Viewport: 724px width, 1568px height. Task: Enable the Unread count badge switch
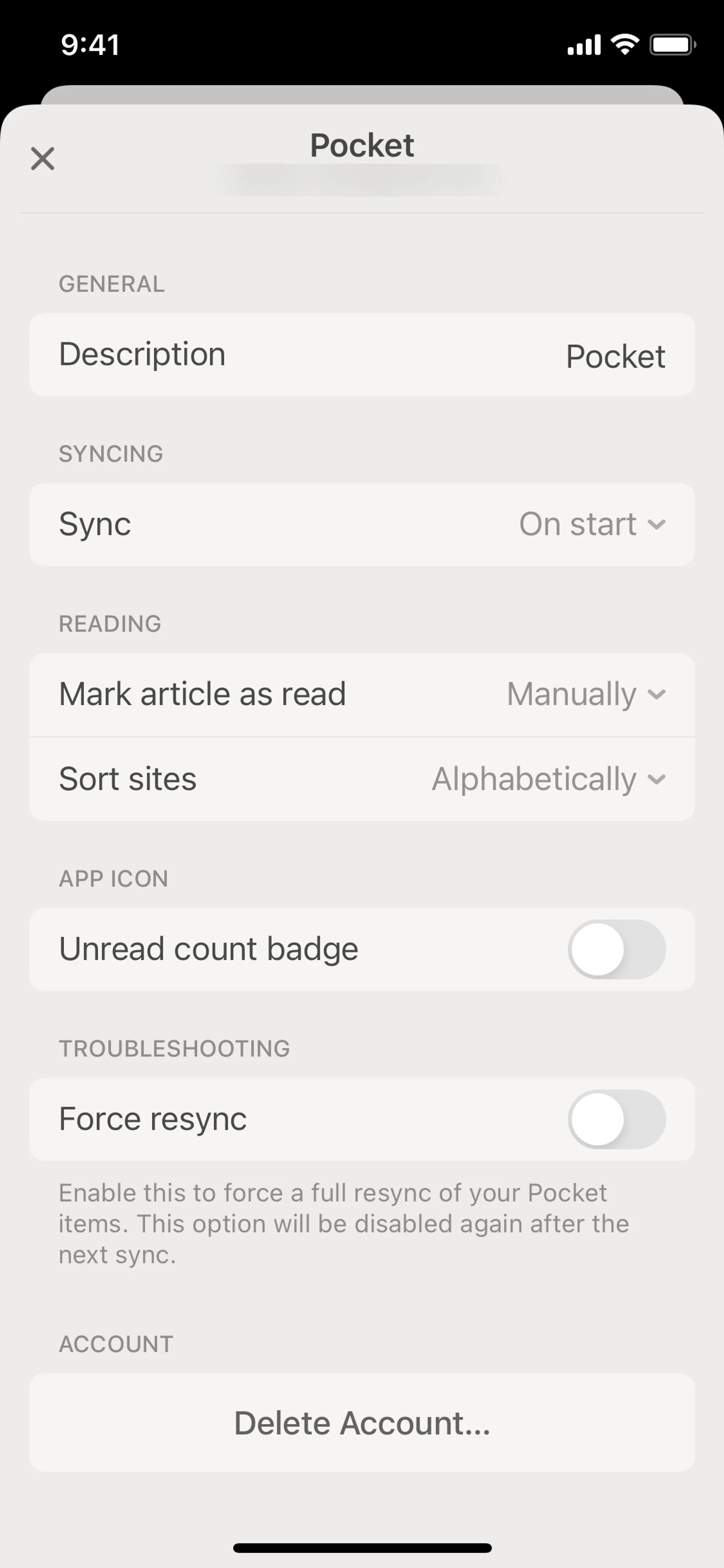tap(616, 949)
